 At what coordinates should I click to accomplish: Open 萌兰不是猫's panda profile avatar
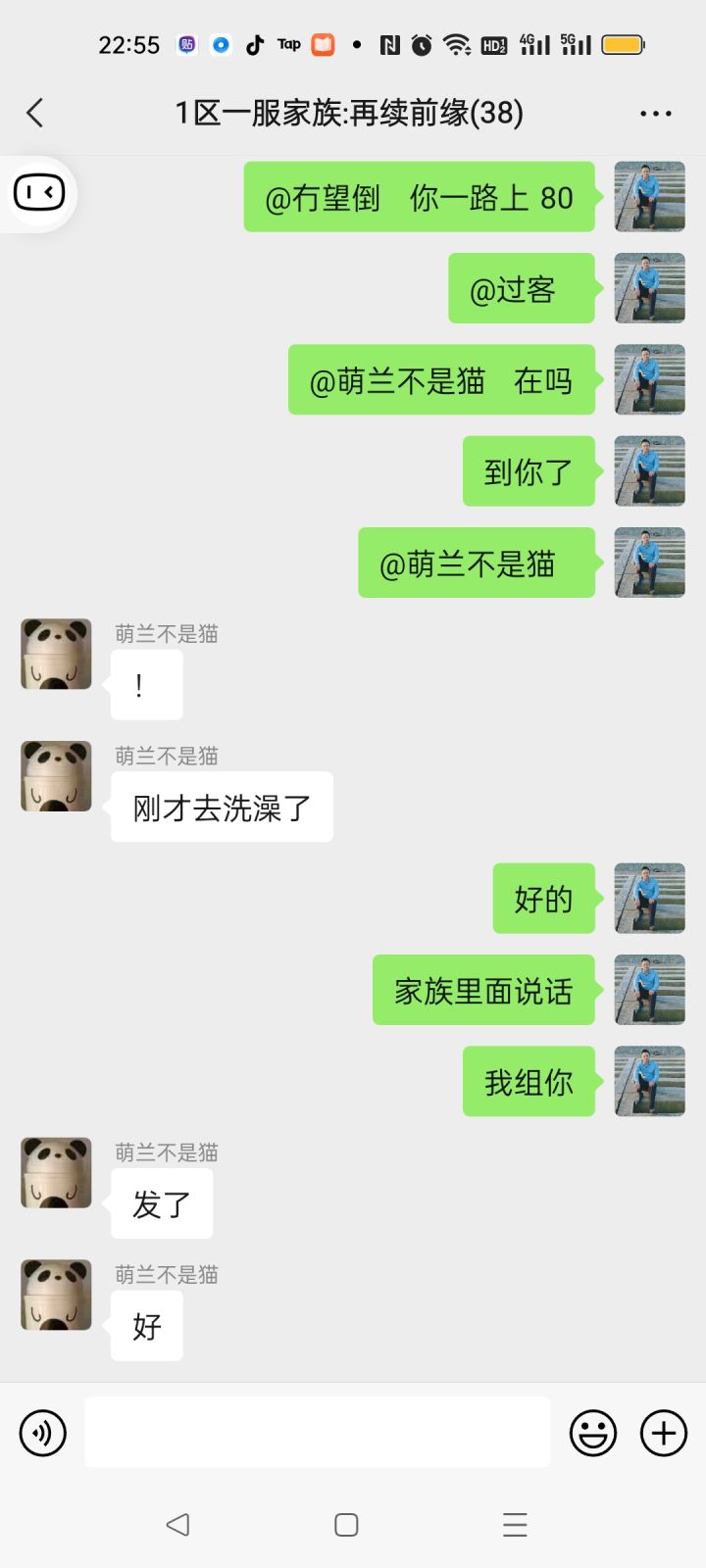pyautogui.click(x=55, y=655)
